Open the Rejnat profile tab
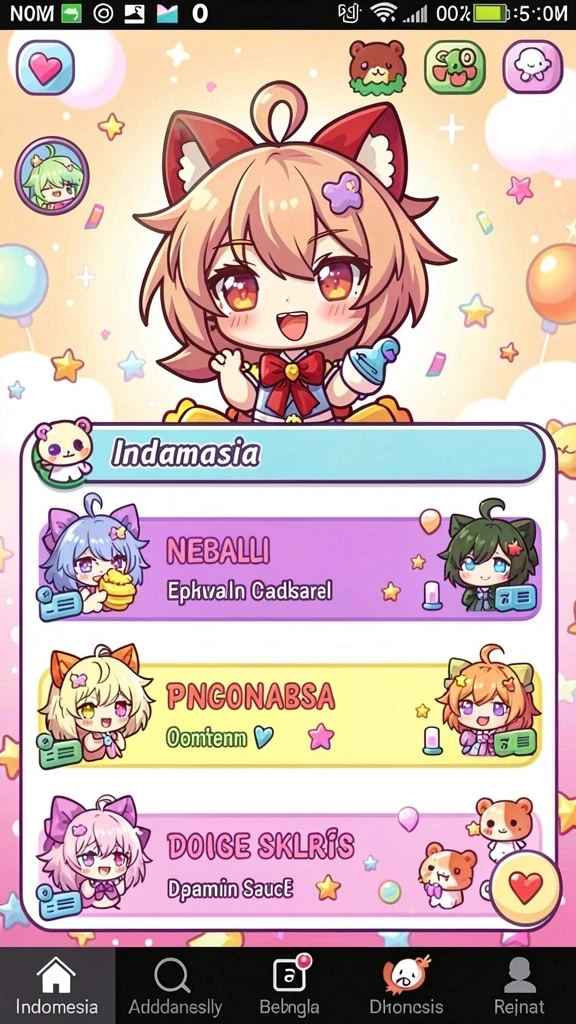This screenshot has width=576, height=1024. coord(519,985)
